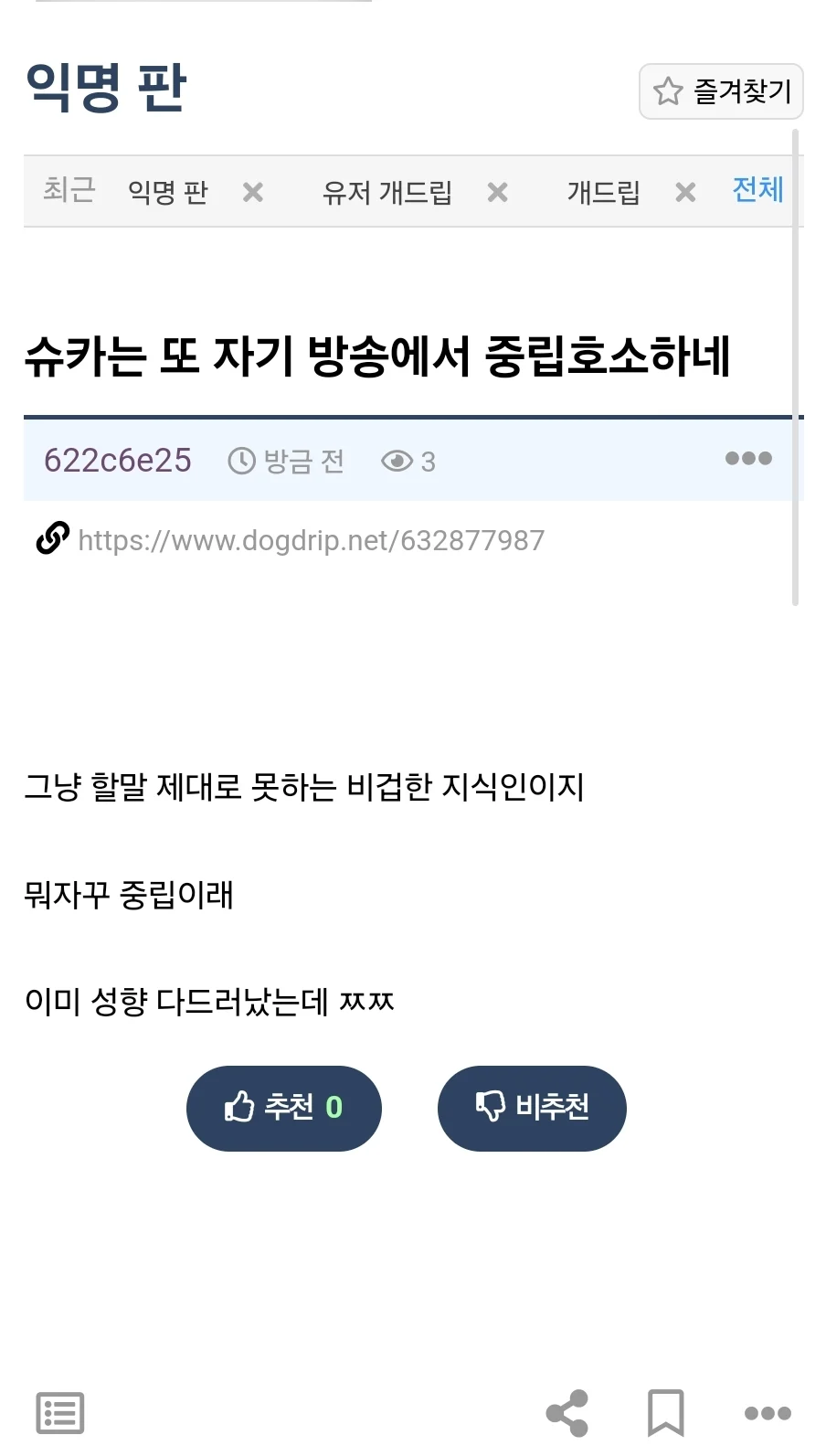This screenshot has height=1456, width=826.
Task: Open the post list icon
Action: (x=60, y=1414)
